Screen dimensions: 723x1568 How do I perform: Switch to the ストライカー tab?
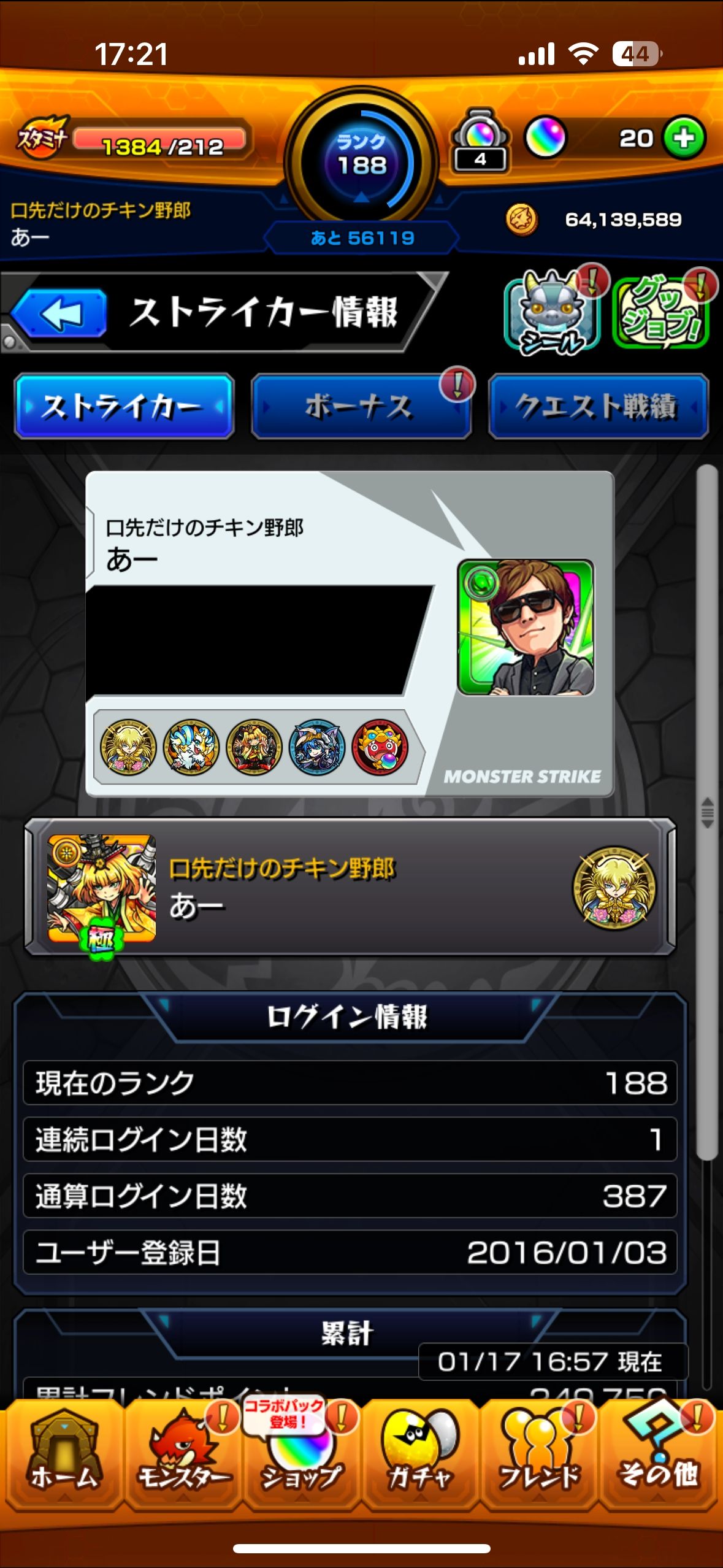tap(124, 406)
